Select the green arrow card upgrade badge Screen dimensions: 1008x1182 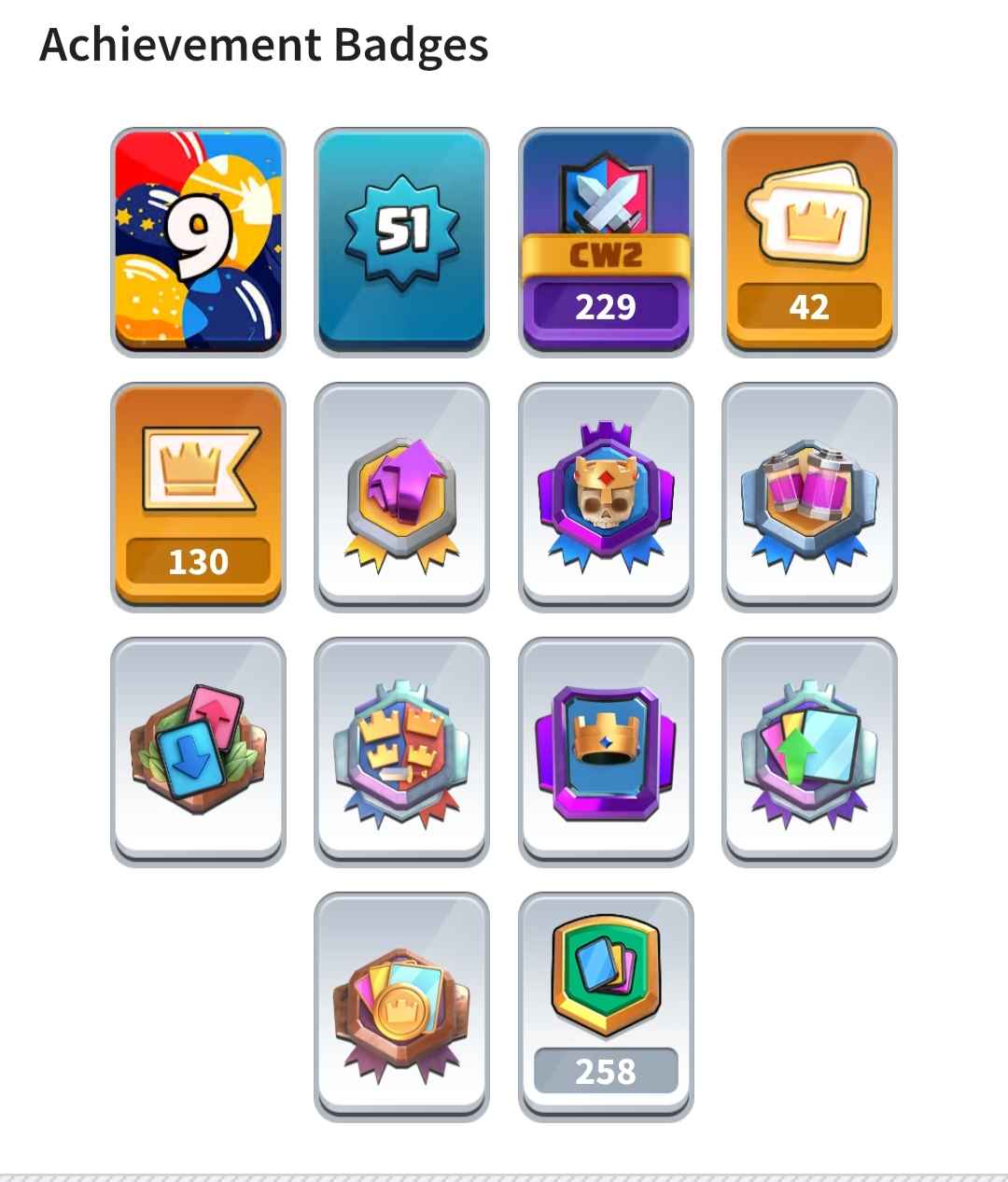(x=808, y=751)
